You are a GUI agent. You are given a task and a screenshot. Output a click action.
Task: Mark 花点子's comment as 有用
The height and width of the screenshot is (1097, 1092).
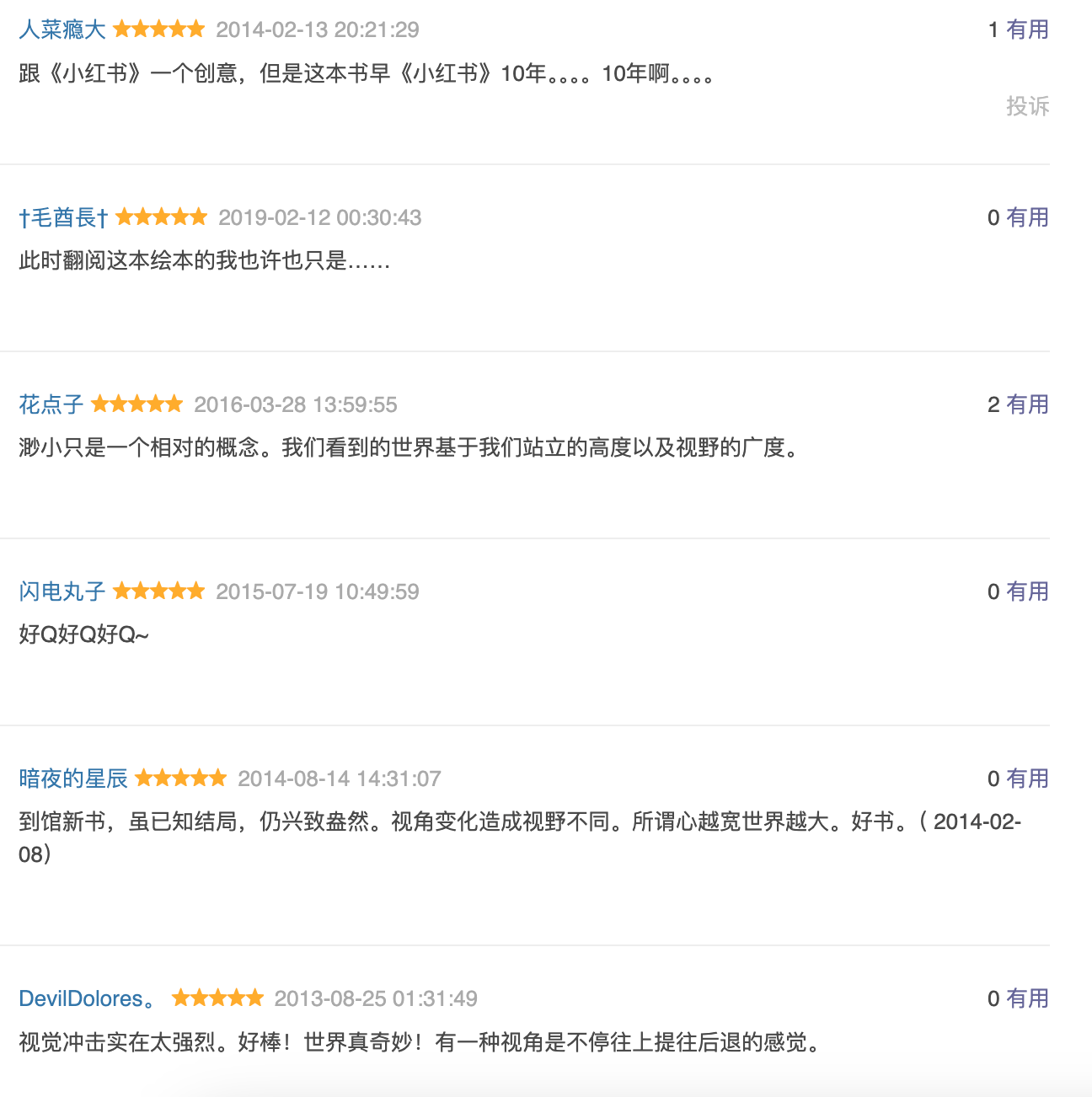1027,404
